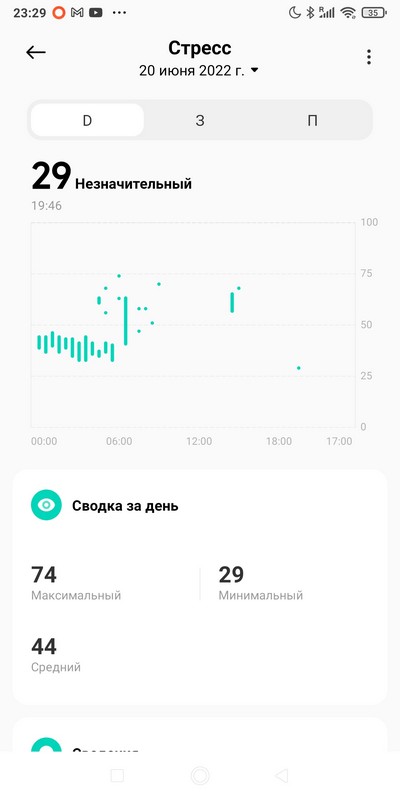Switch to the З tab

(200, 120)
